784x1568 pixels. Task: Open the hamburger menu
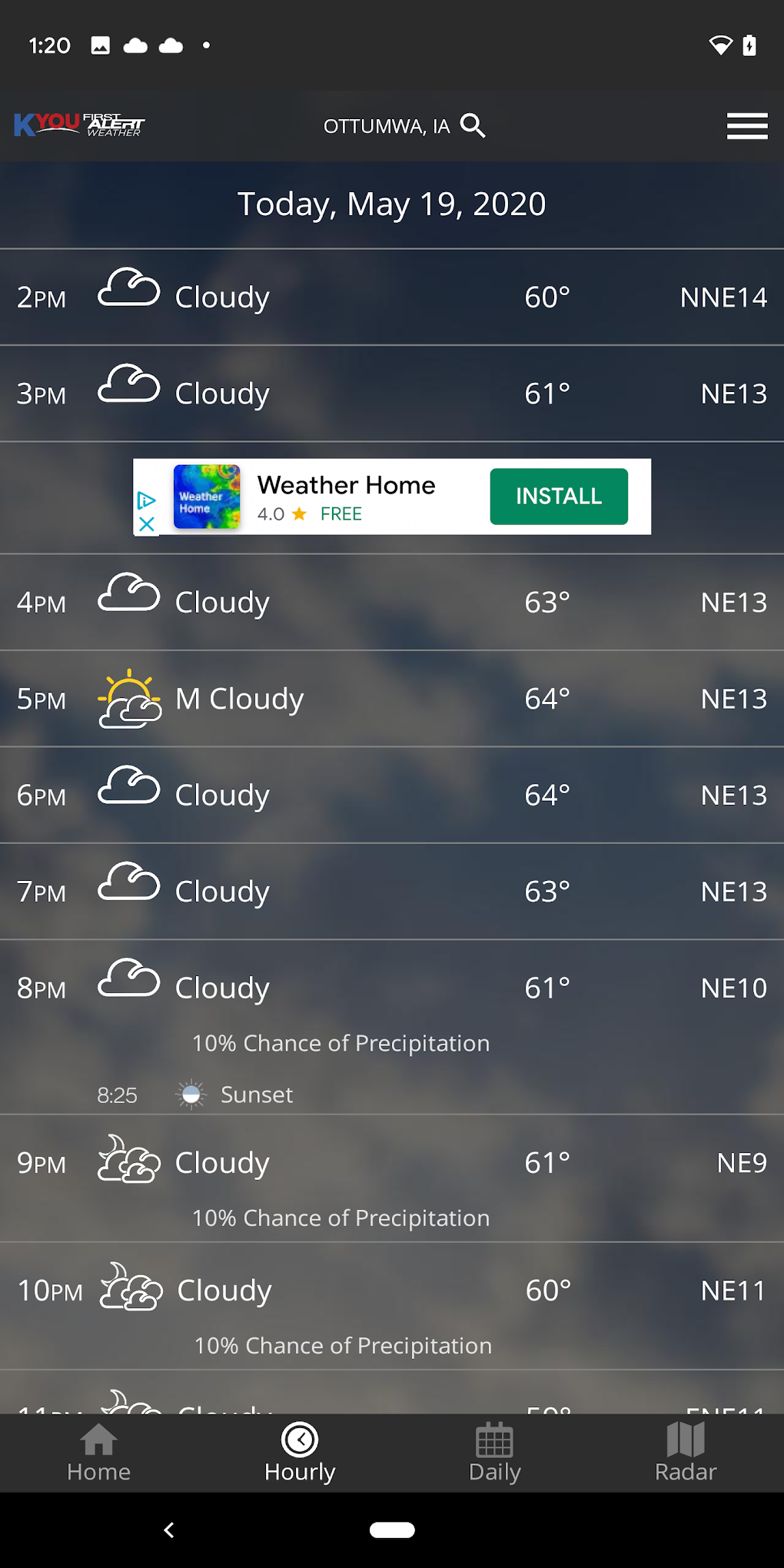click(x=746, y=126)
